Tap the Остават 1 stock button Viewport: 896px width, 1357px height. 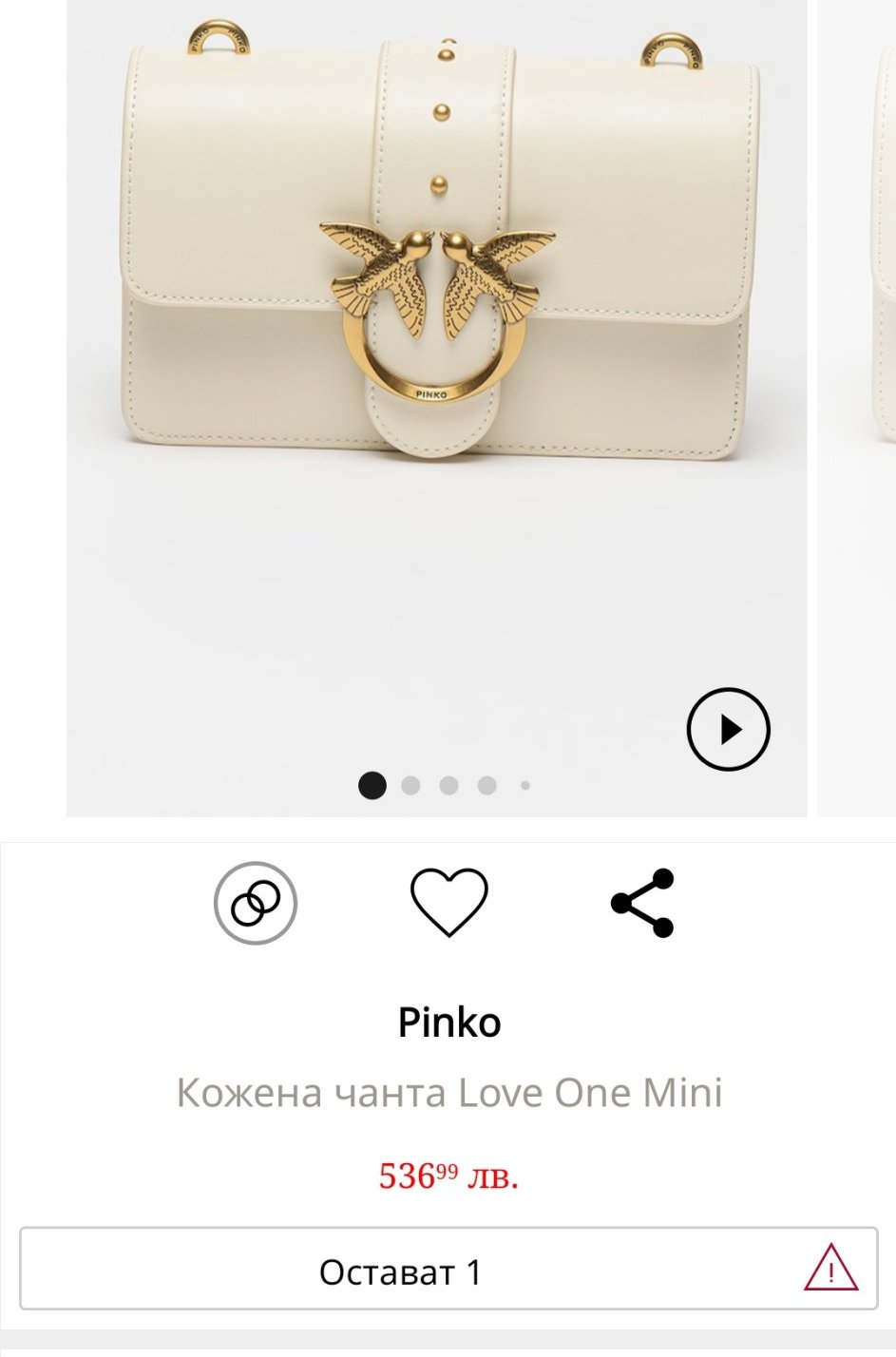448,1271
